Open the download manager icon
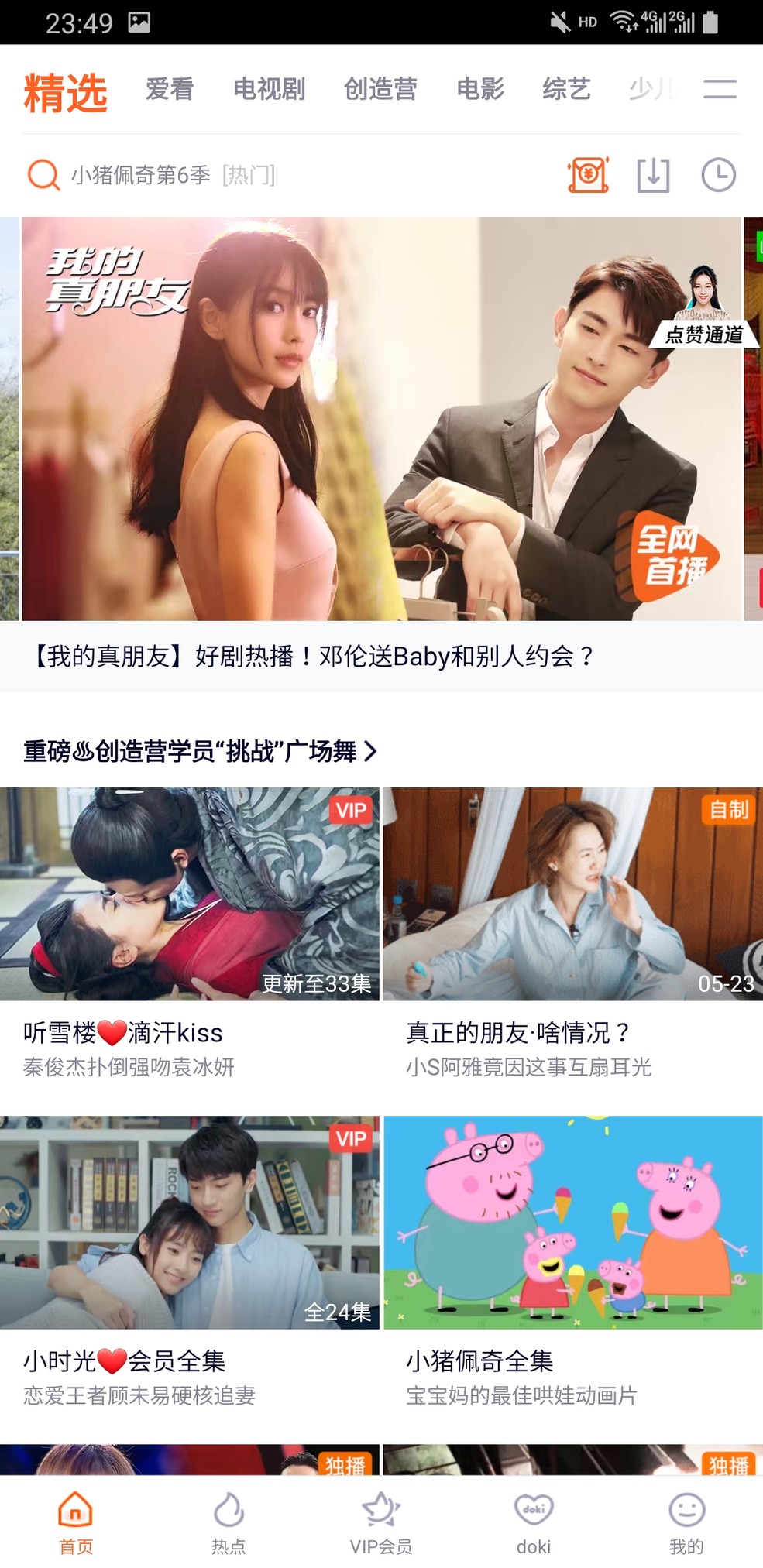Image resolution: width=763 pixels, height=1568 pixels. tap(653, 176)
